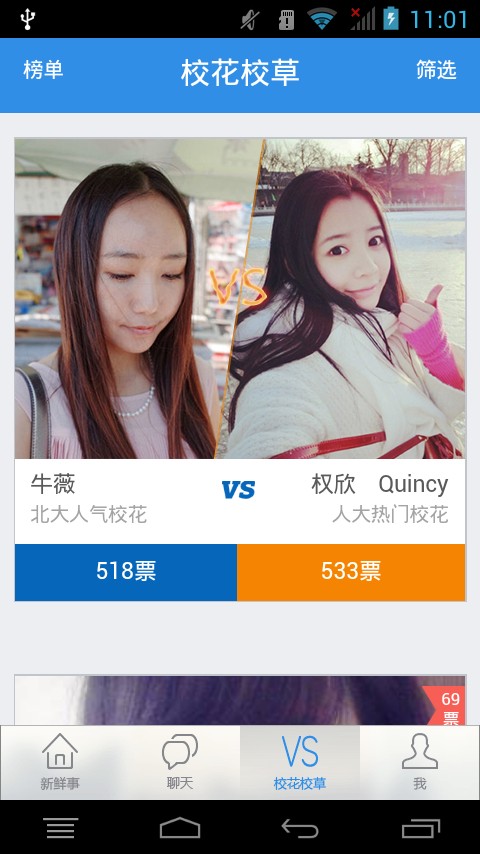Vote for 权欣 Quincy with the 533票 button

click(351, 572)
